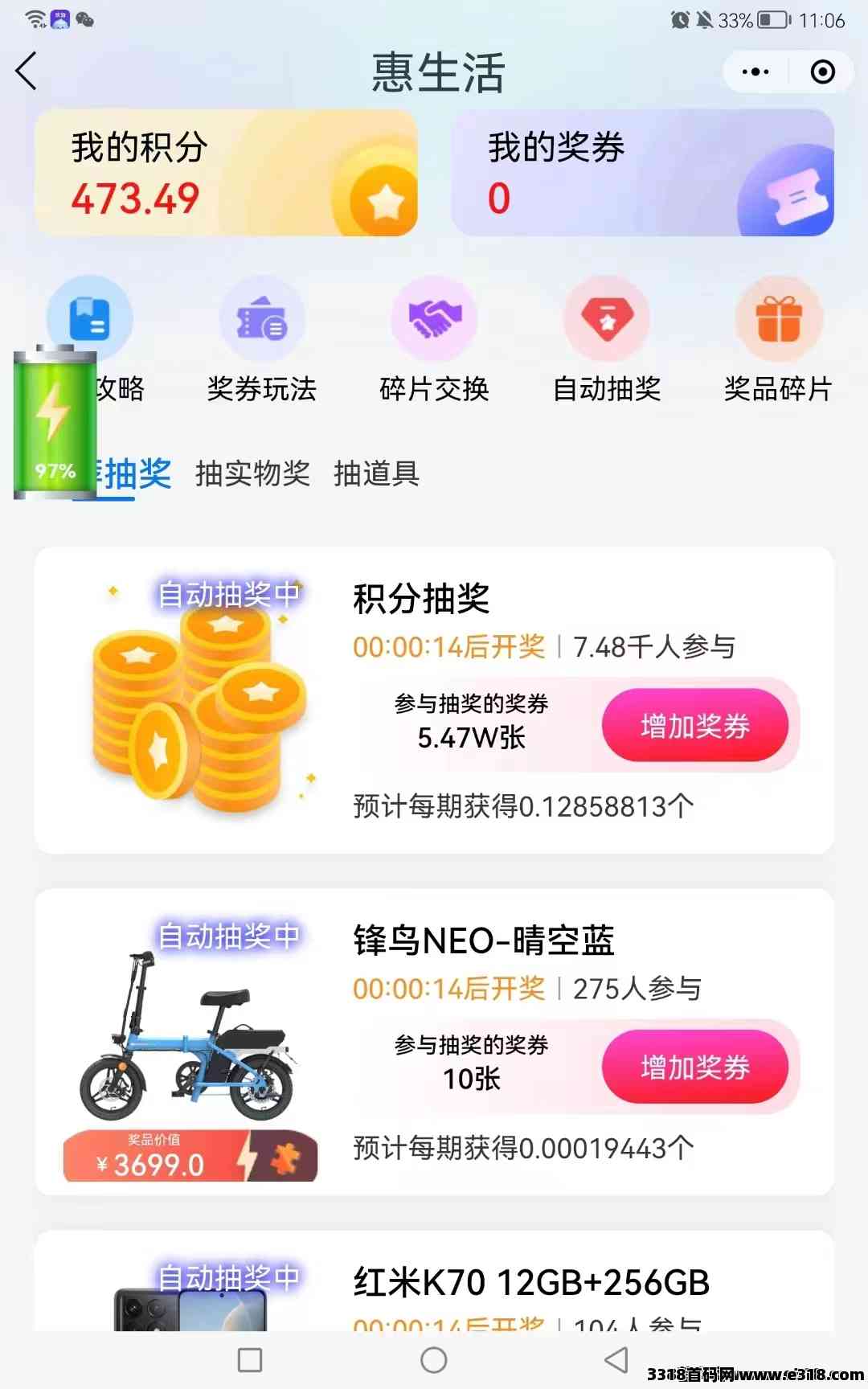Switch to the 抽道具 tab
This screenshot has height=1389, width=868.
coord(376,473)
